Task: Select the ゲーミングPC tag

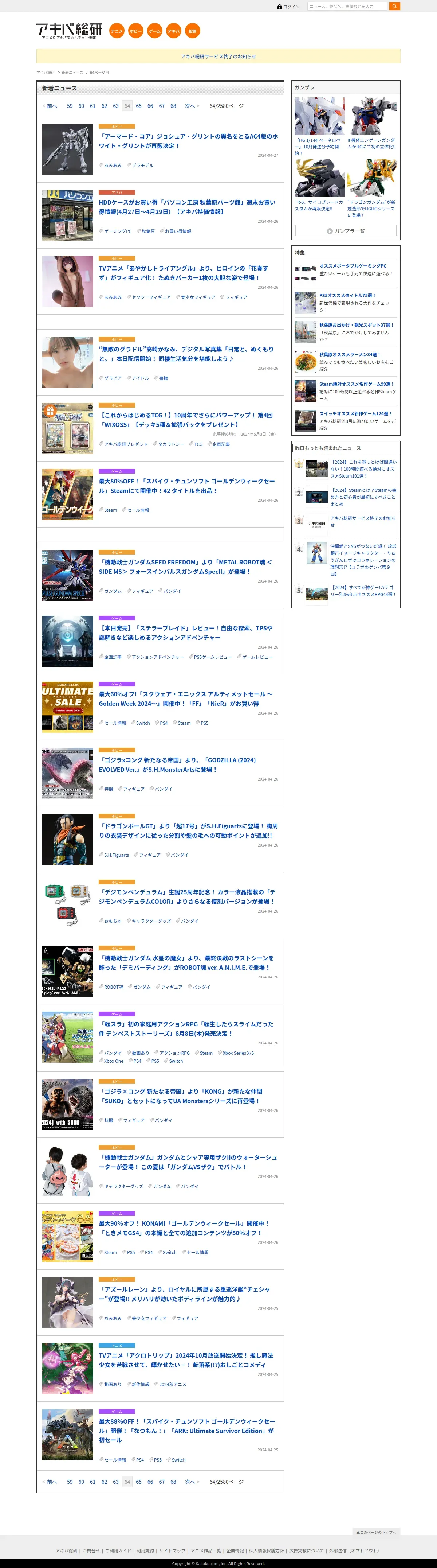Action: 117,231
